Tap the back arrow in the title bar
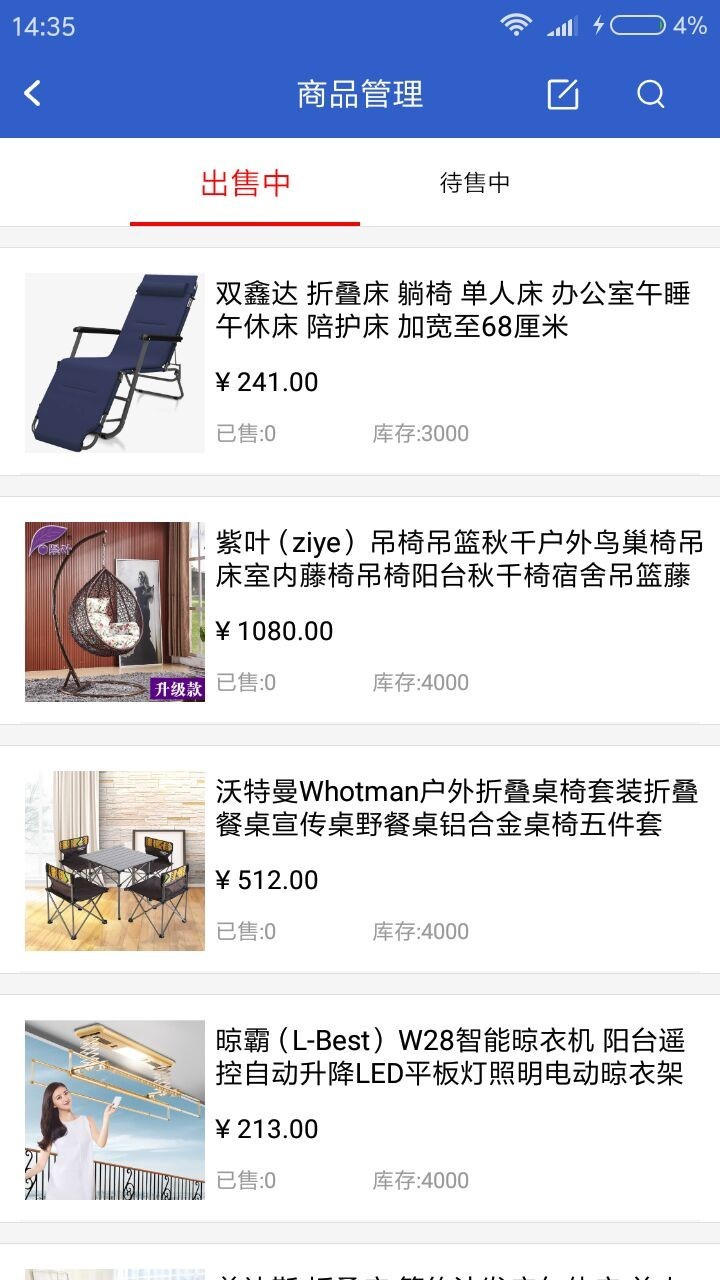 31,93
